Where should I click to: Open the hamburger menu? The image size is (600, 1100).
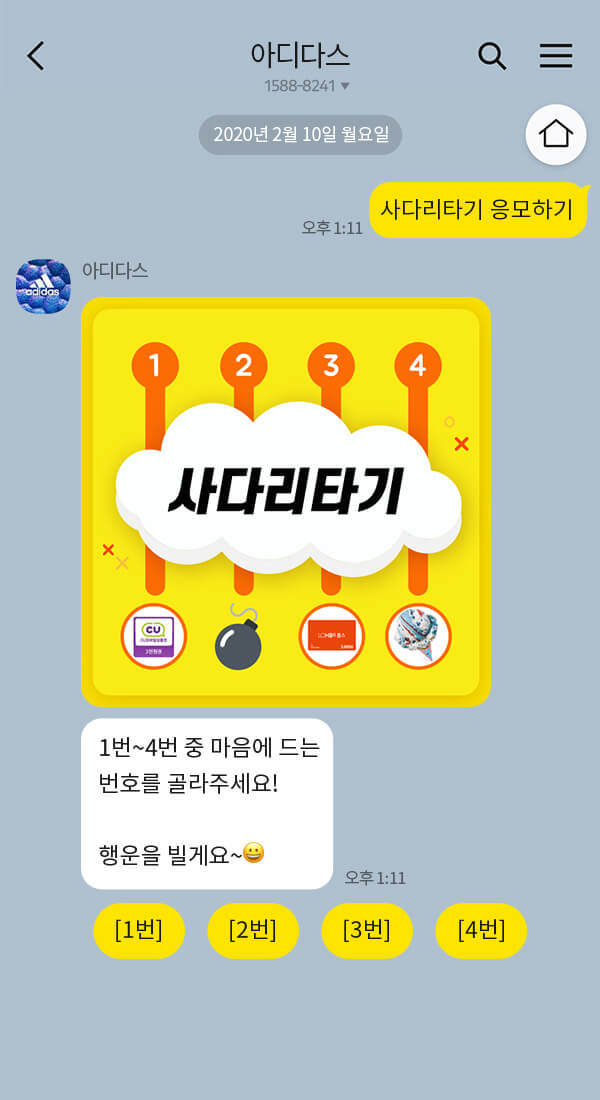pos(556,56)
